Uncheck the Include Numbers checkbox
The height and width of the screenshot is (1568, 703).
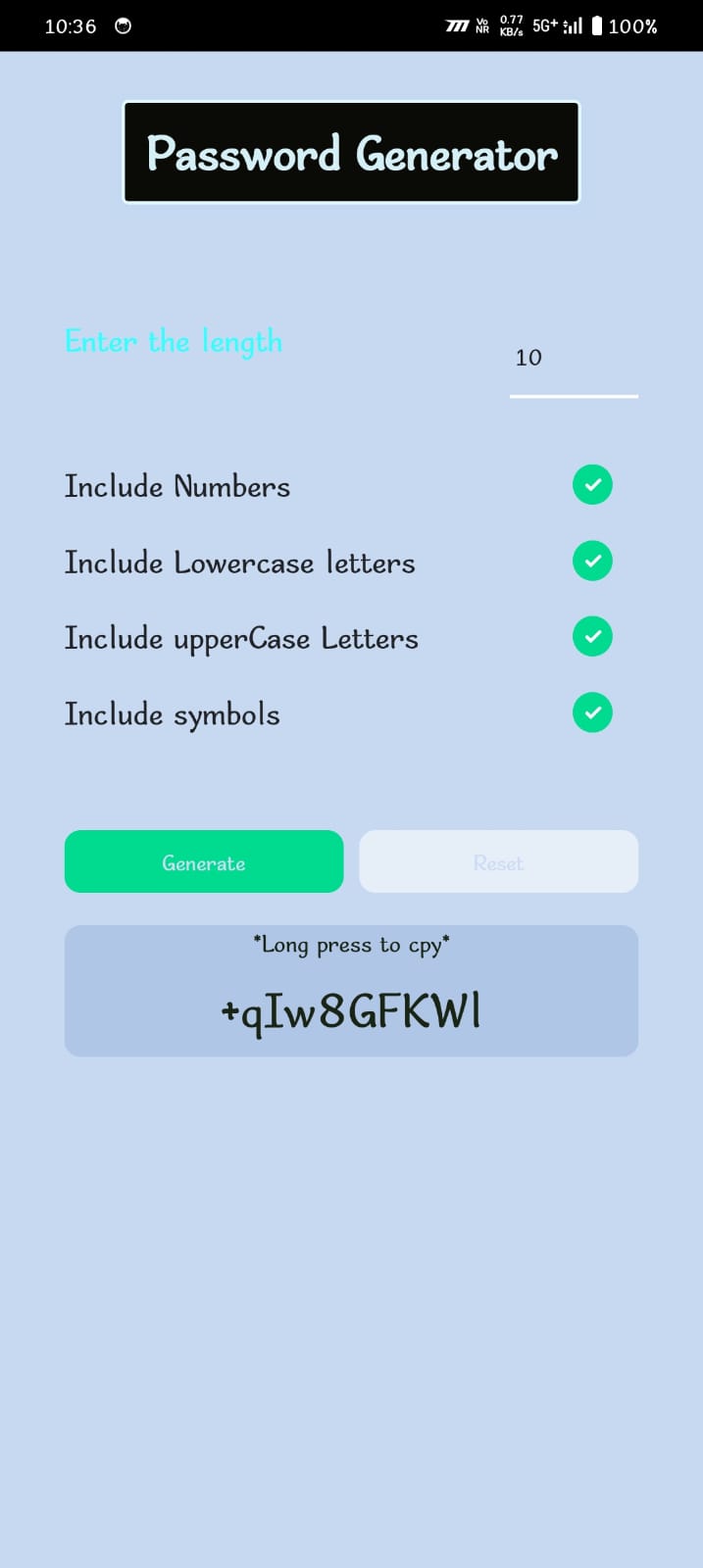(592, 485)
